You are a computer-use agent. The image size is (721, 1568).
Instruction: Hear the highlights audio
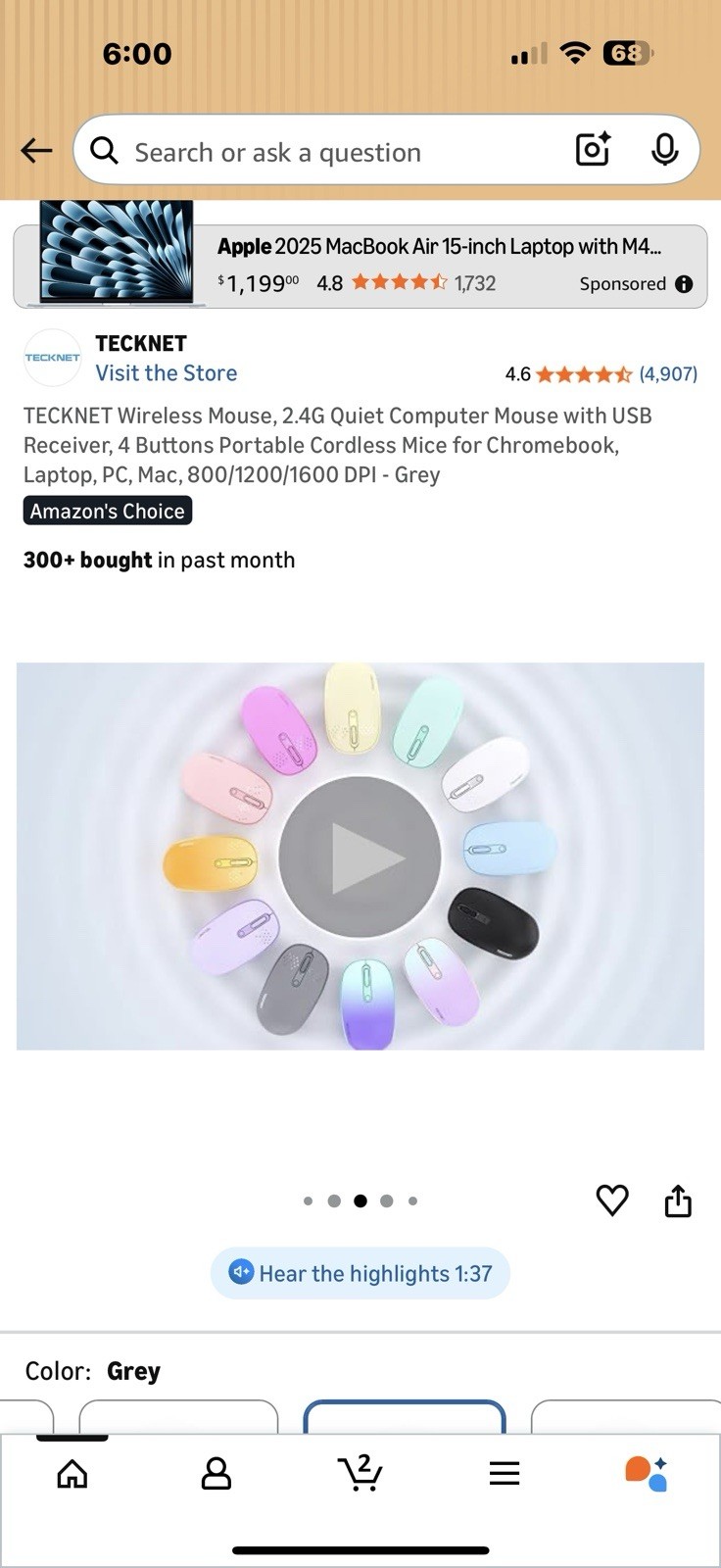pos(360,1273)
